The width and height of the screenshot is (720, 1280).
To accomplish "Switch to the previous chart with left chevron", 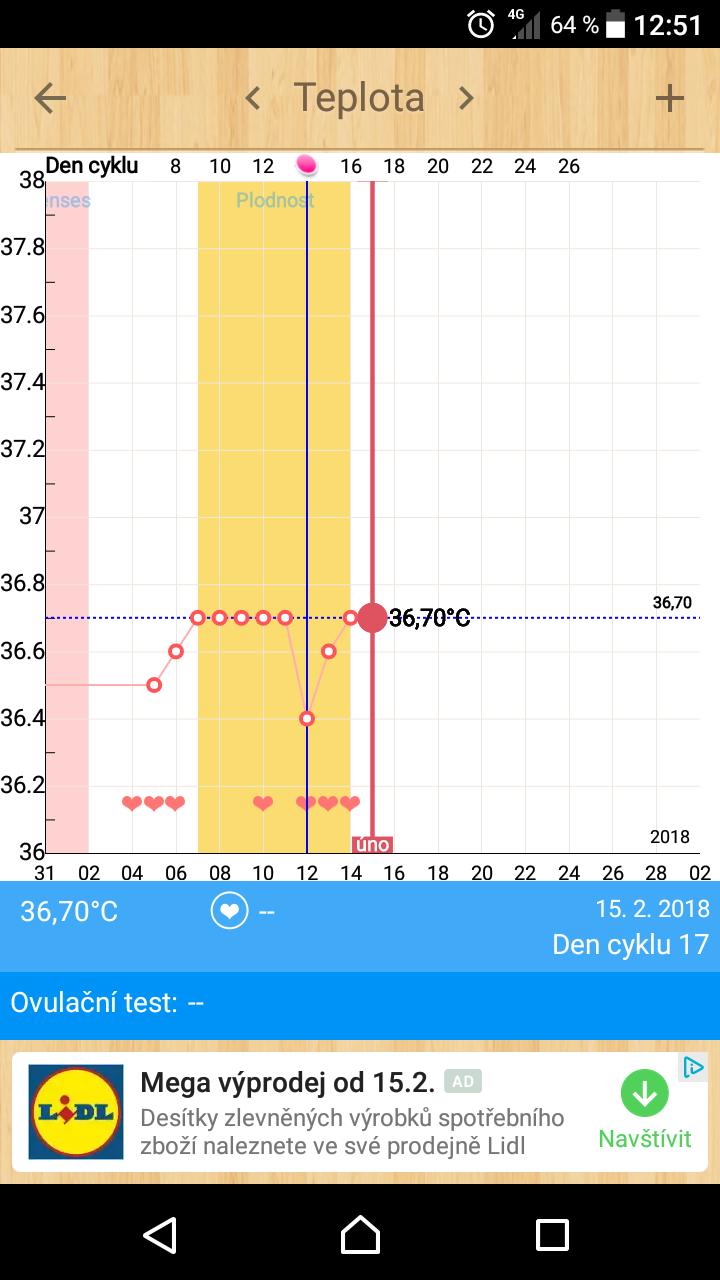I will tap(253, 98).
